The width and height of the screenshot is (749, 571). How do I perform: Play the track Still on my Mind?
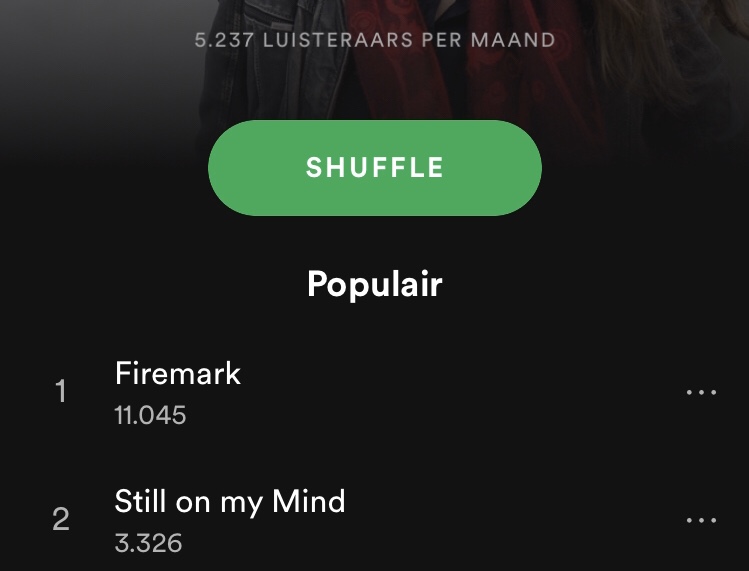click(230, 501)
